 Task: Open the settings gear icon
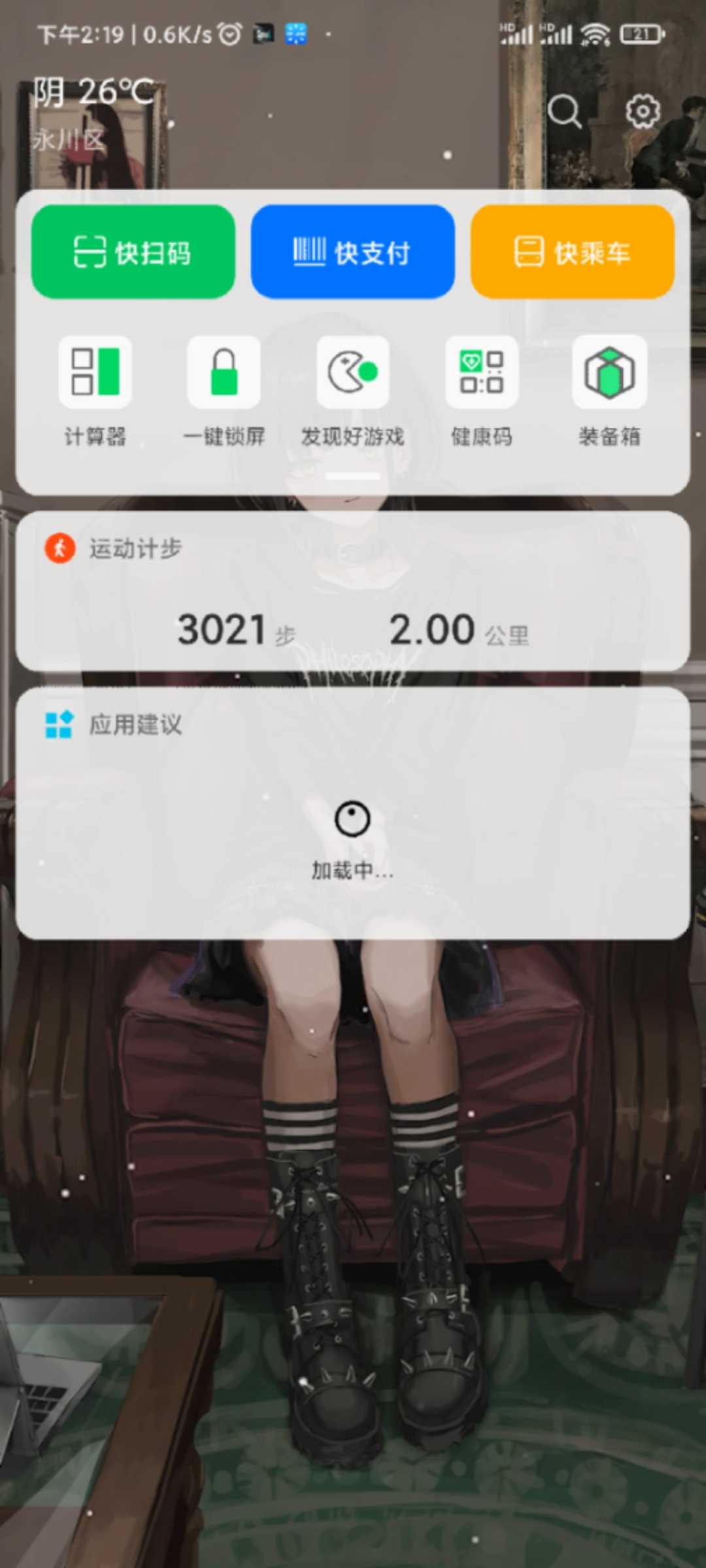point(643,112)
